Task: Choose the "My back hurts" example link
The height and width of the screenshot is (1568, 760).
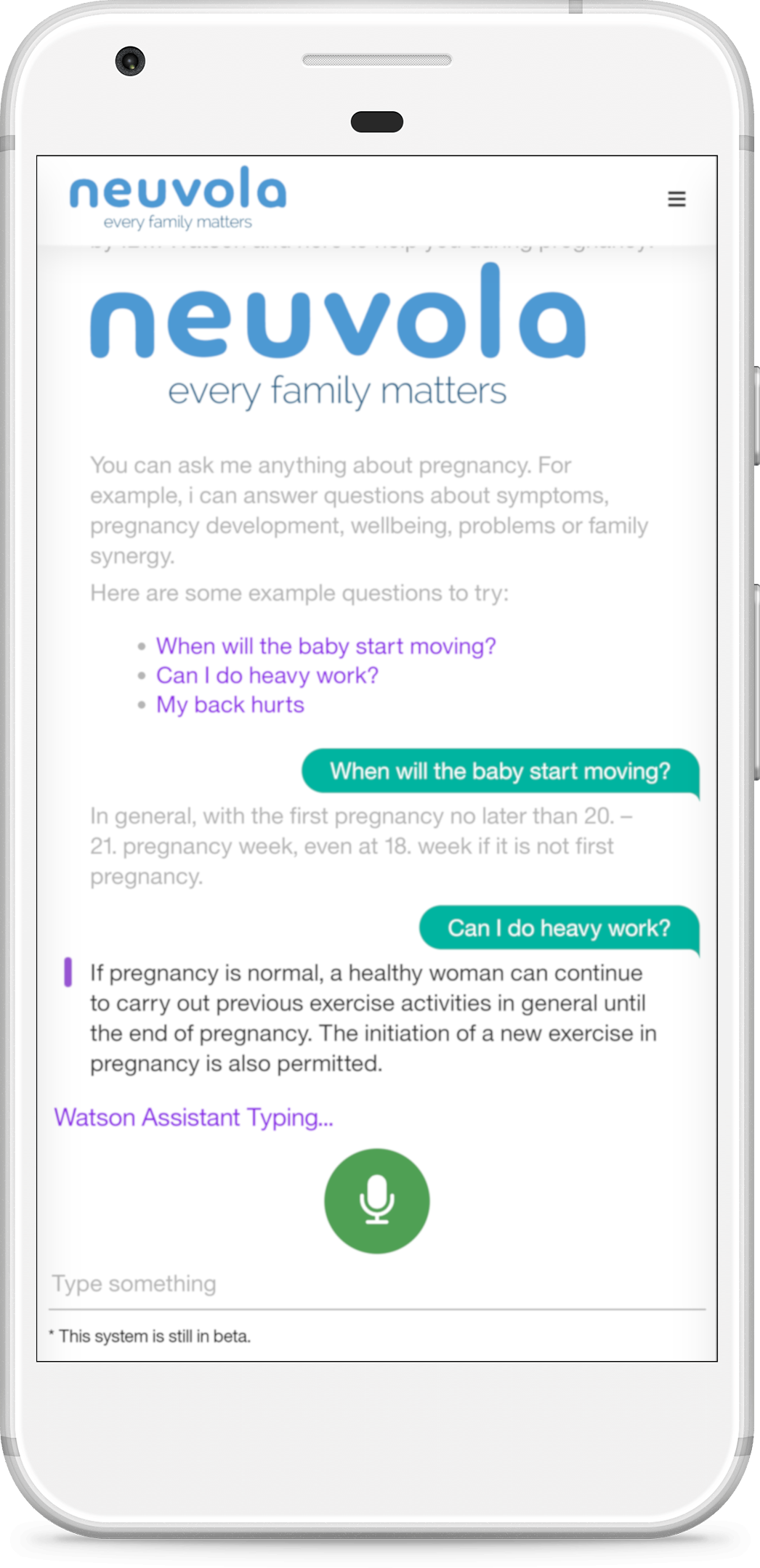Action: coord(230,704)
